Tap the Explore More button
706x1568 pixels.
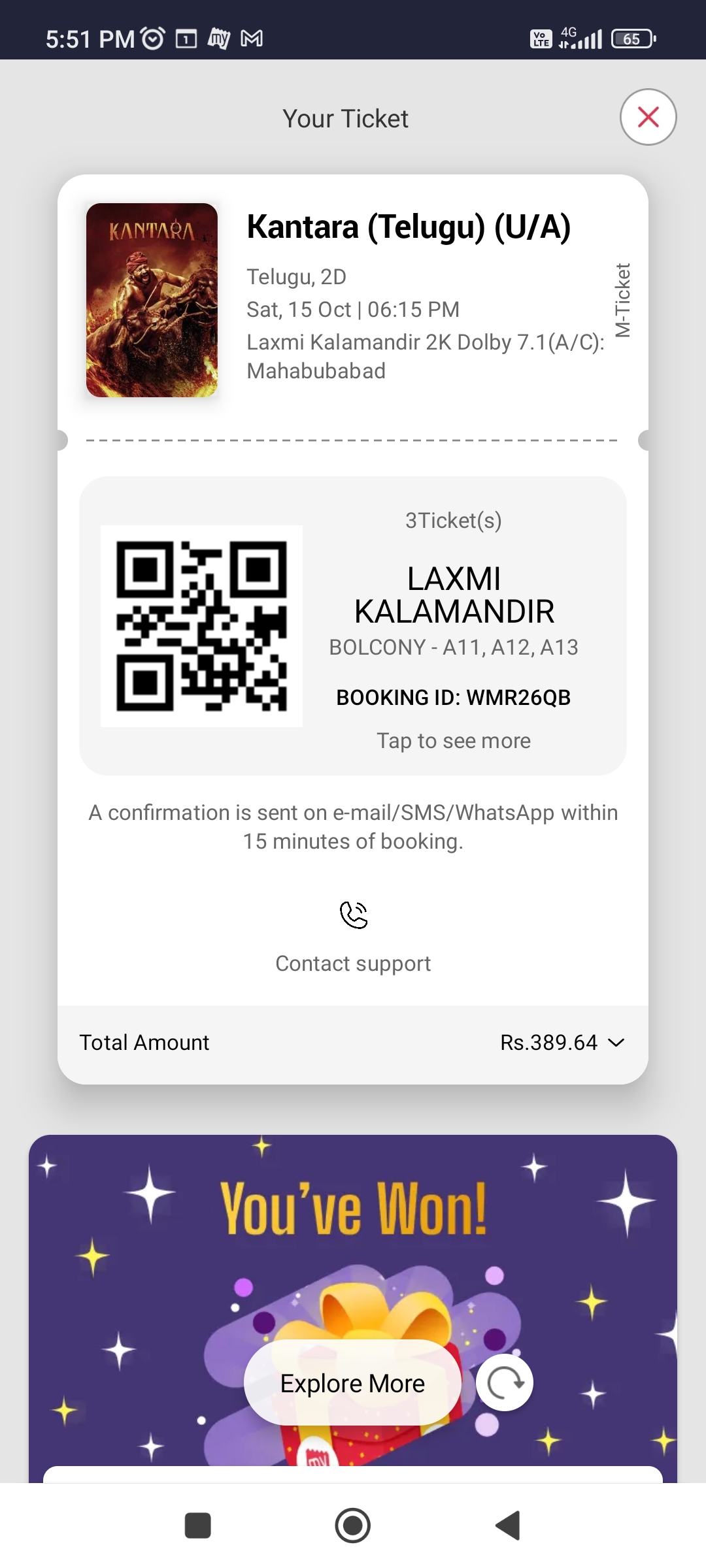352,1383
